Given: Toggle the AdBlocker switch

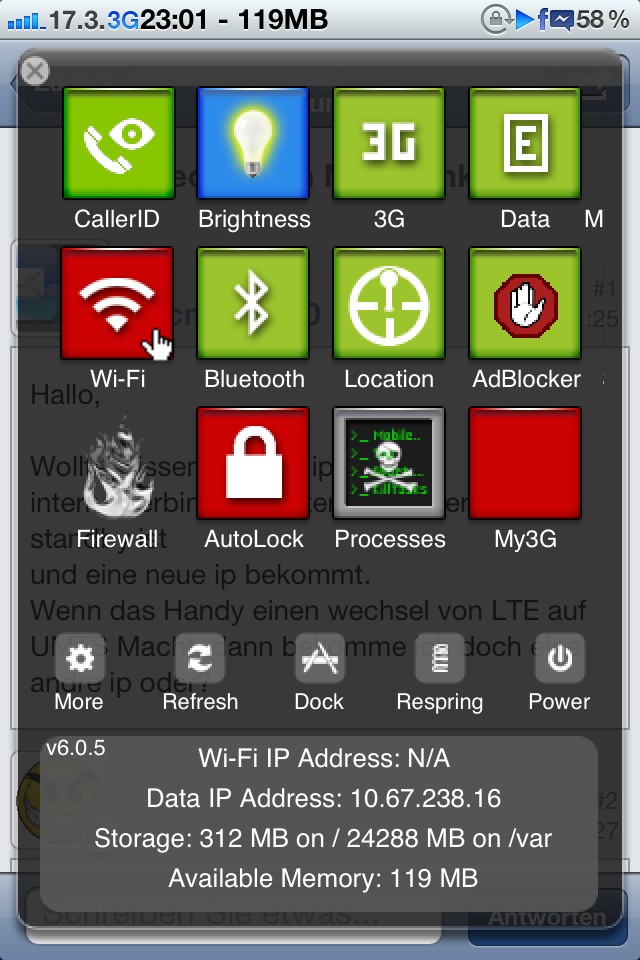Looking at the screenshot, I should point(525,303).
